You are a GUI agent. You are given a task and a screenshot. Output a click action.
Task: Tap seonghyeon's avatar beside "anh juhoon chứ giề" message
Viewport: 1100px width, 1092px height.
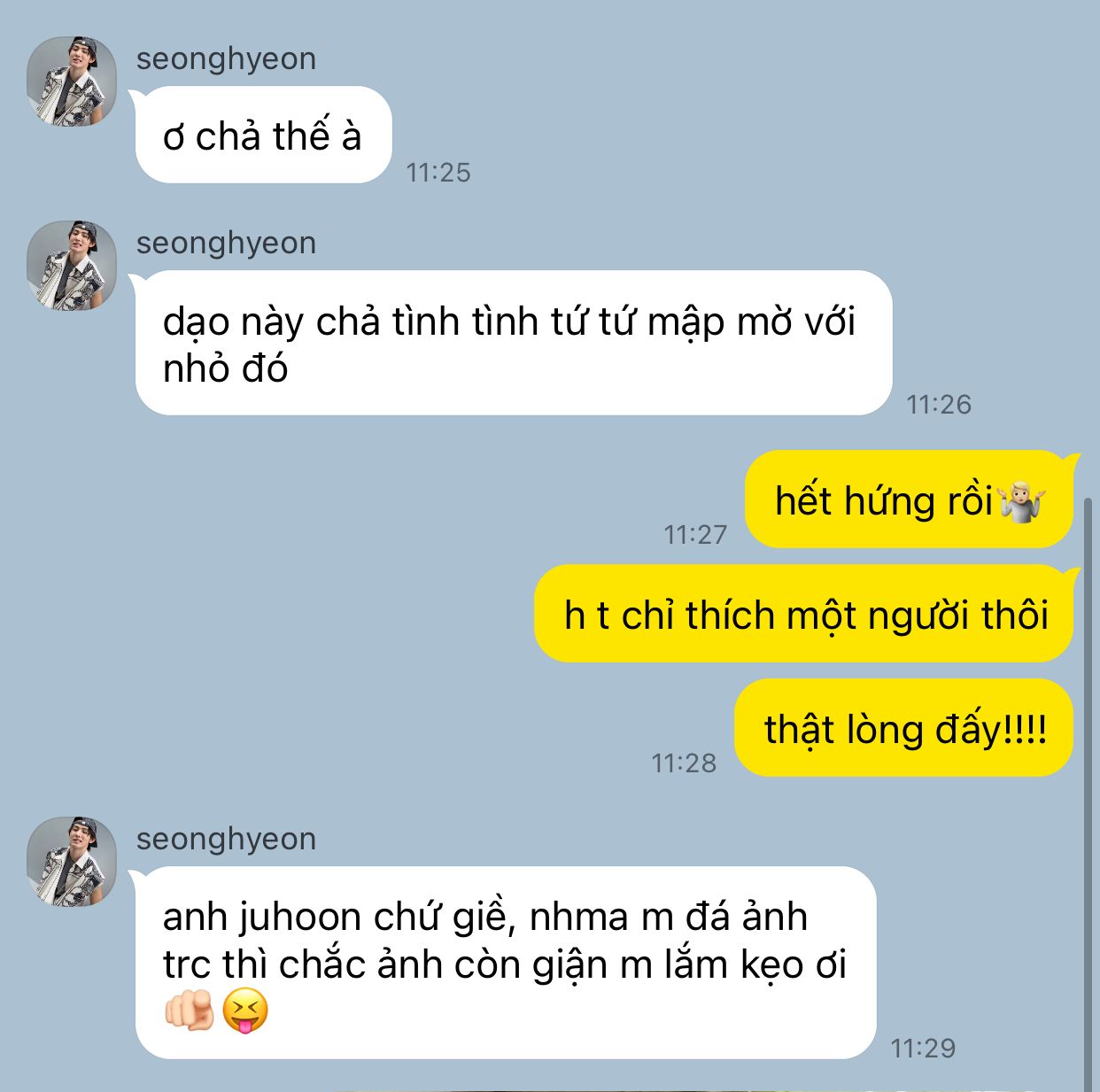click(72, 862)
